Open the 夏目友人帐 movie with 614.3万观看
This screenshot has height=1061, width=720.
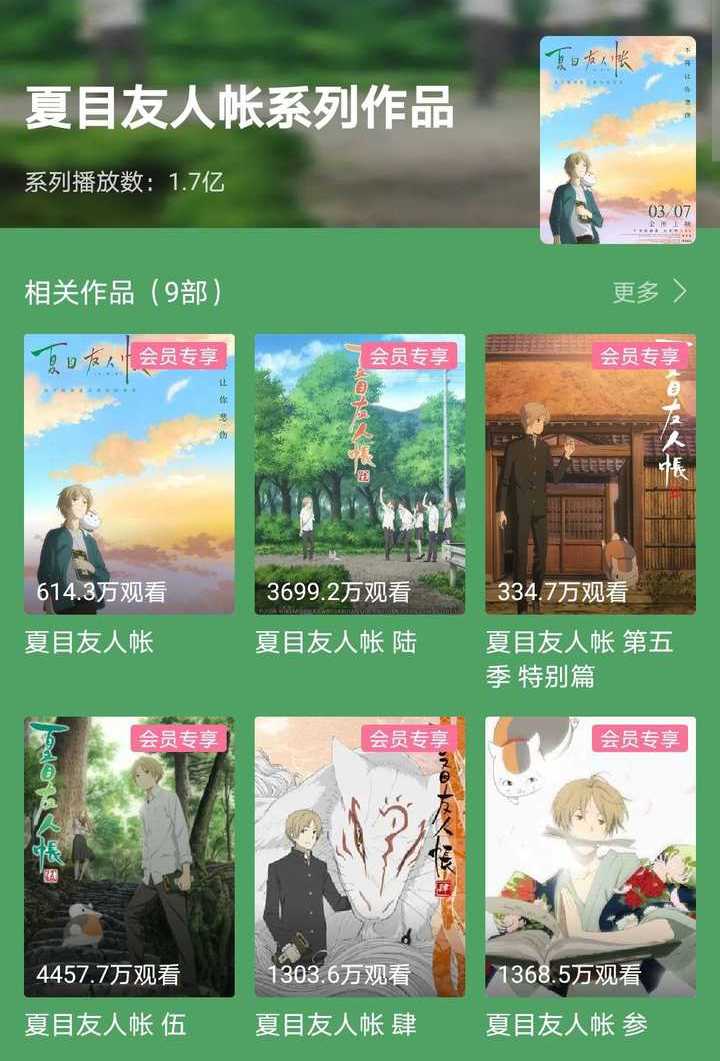point(129,474)
